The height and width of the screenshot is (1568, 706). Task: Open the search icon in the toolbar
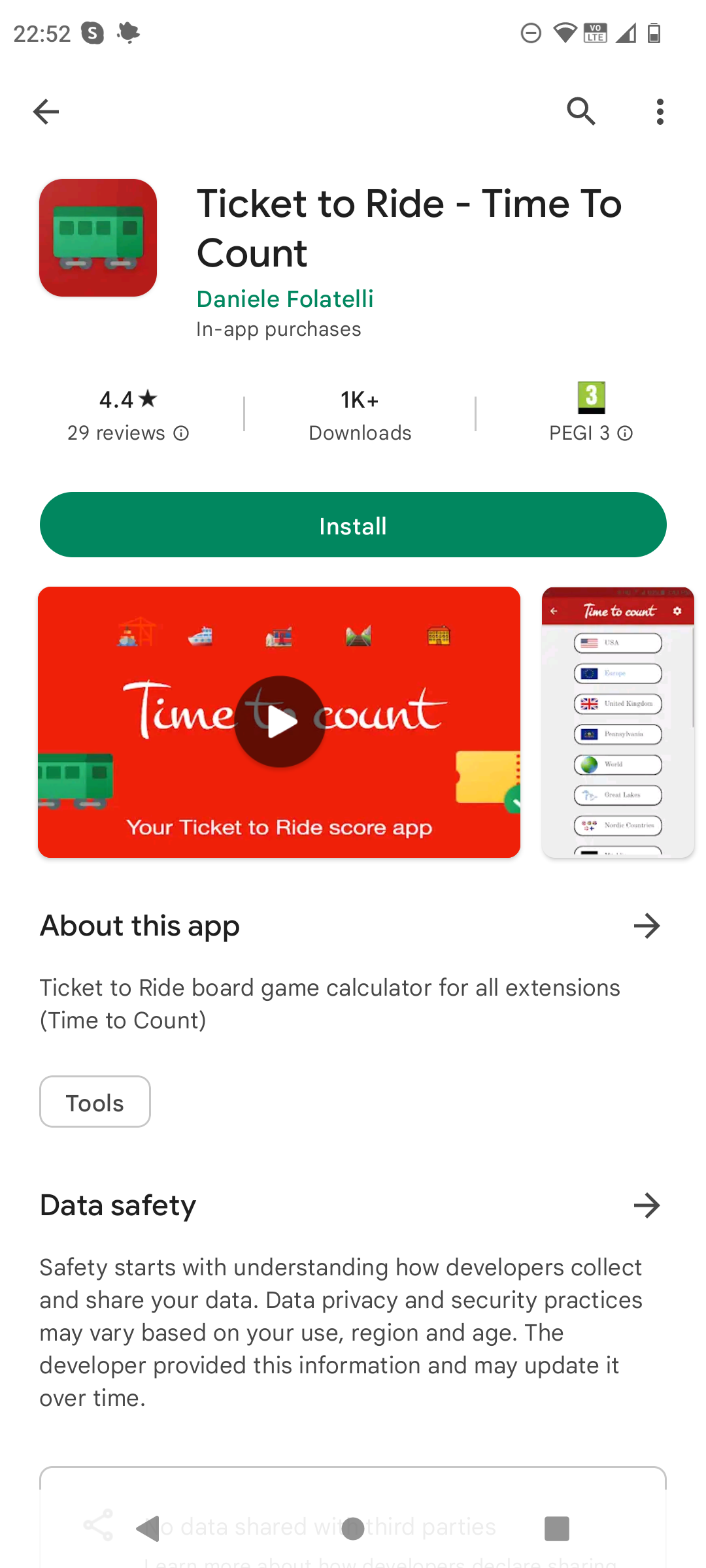pyautogui.click(x=580, y=112)
